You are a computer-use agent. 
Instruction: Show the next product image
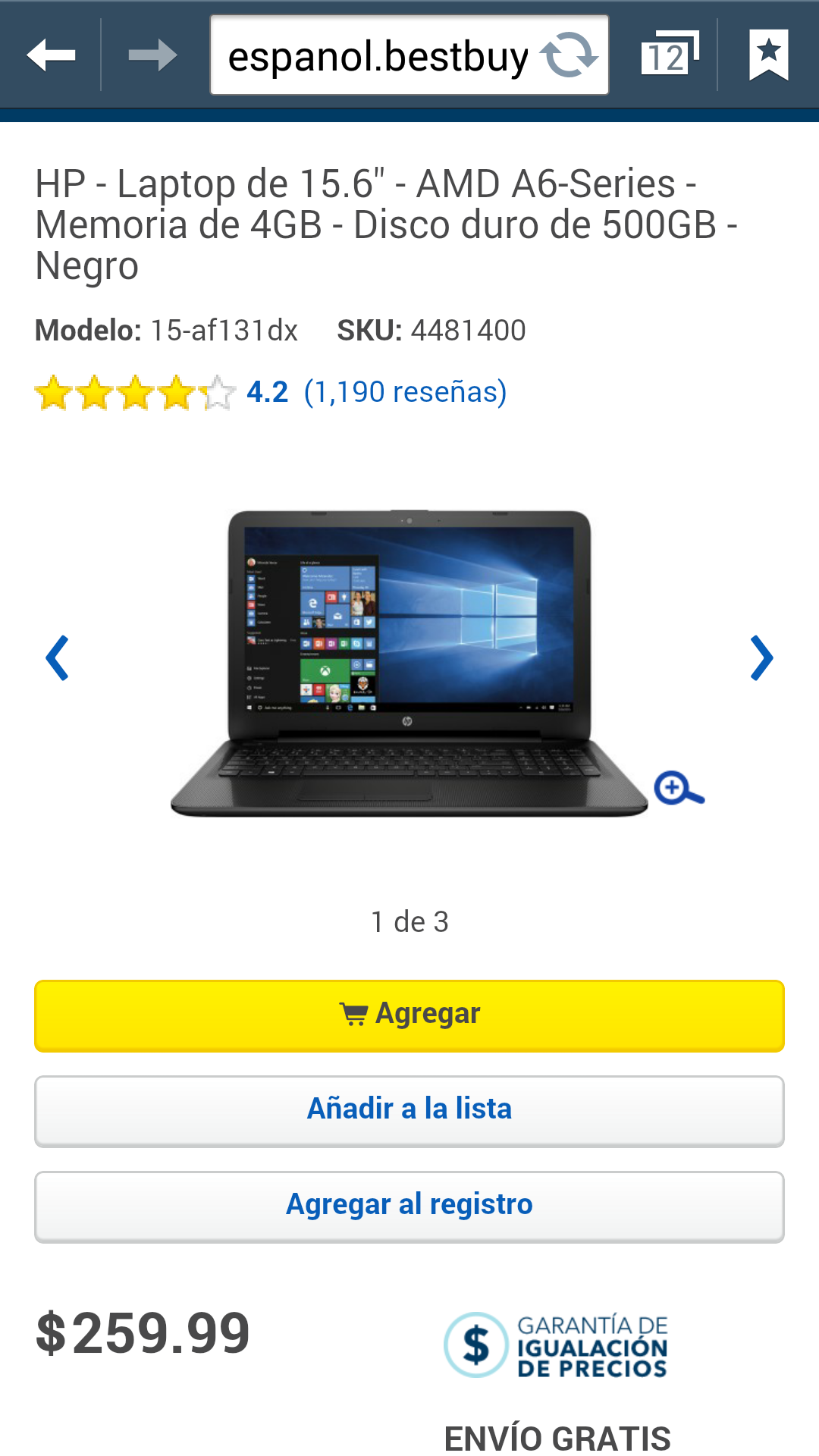pyautogui.click(x=761, y=657)
